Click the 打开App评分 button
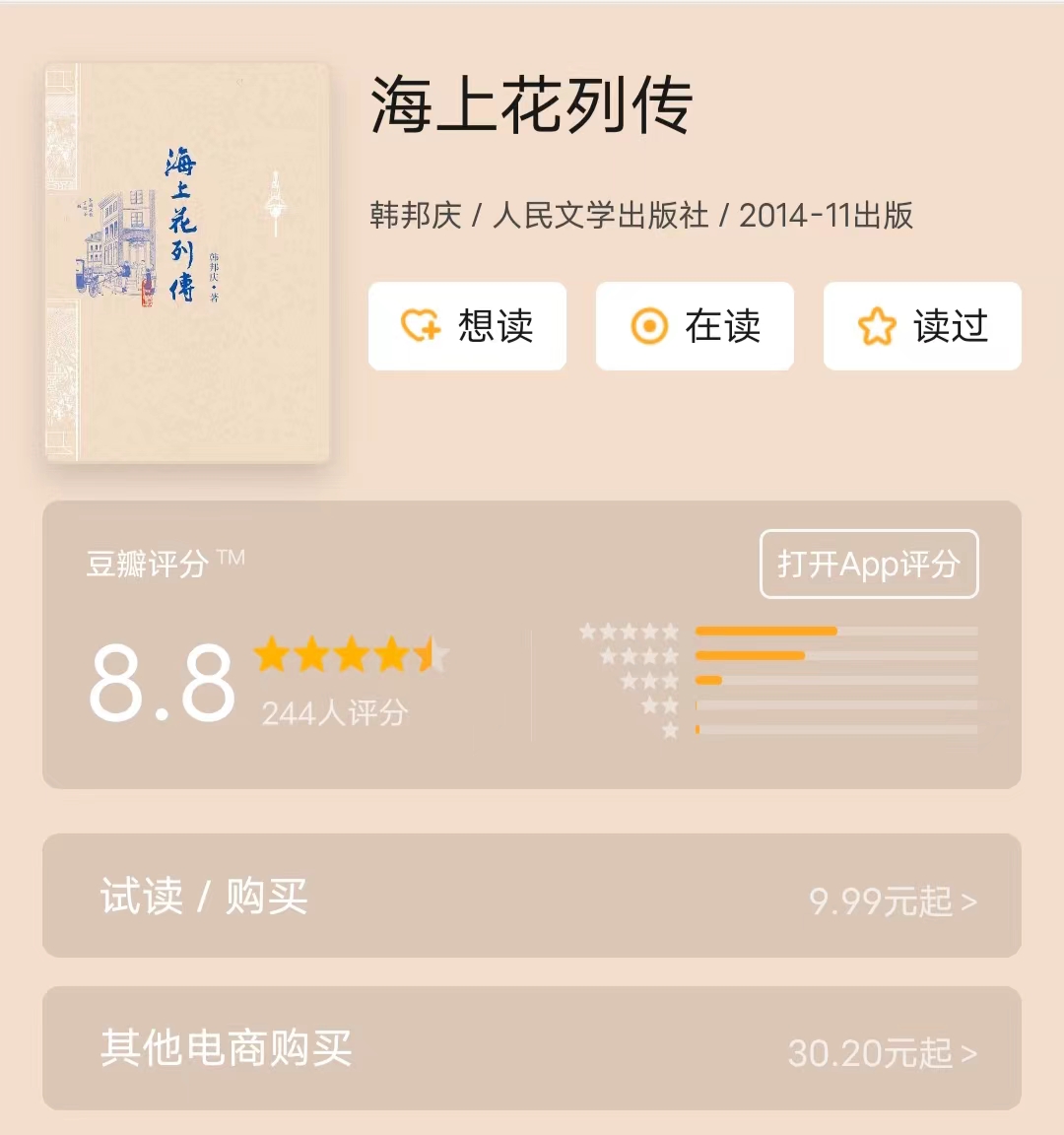The image size is (1064, 1135). tap(869, 565)
